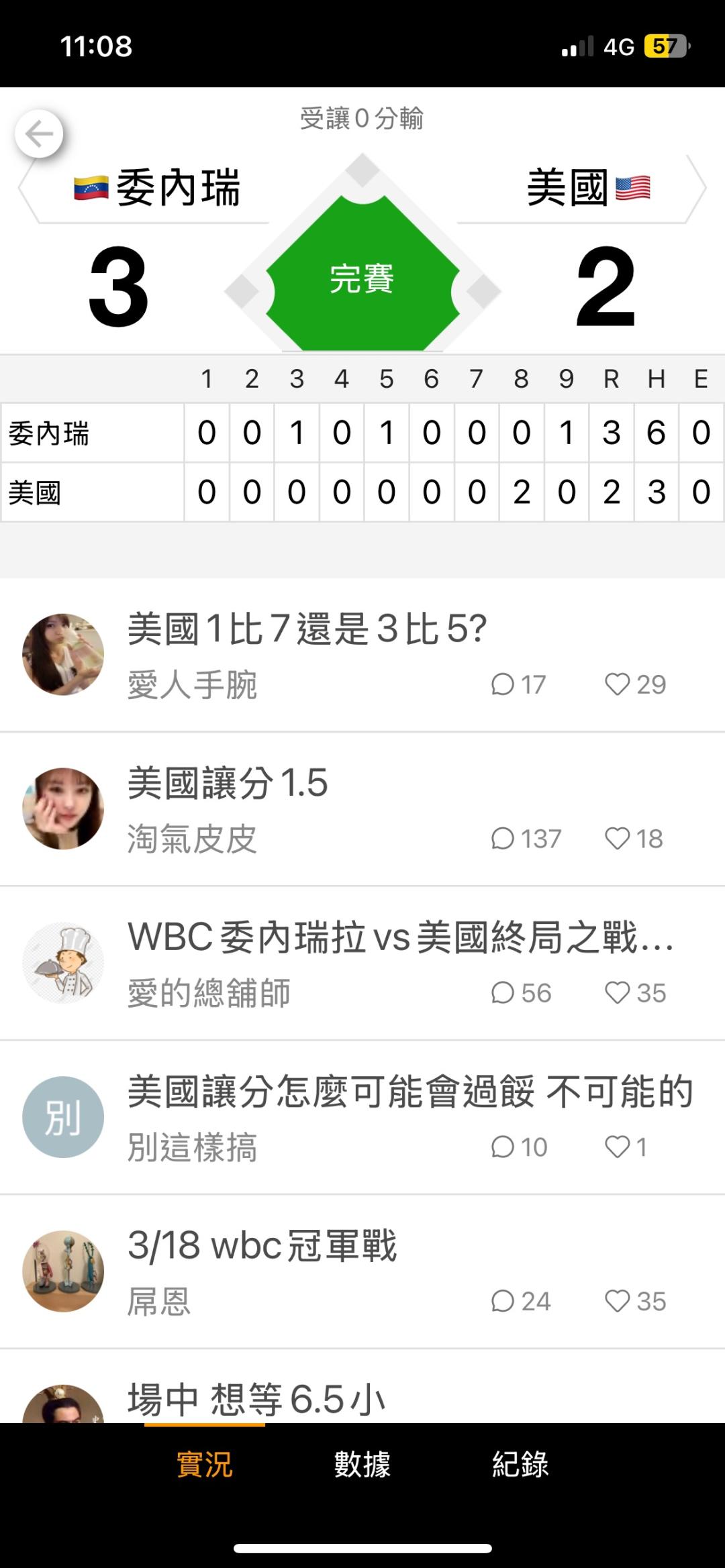
Task: View 淘氣皮皮's profile avatar
Action: (x=63, y=808)
